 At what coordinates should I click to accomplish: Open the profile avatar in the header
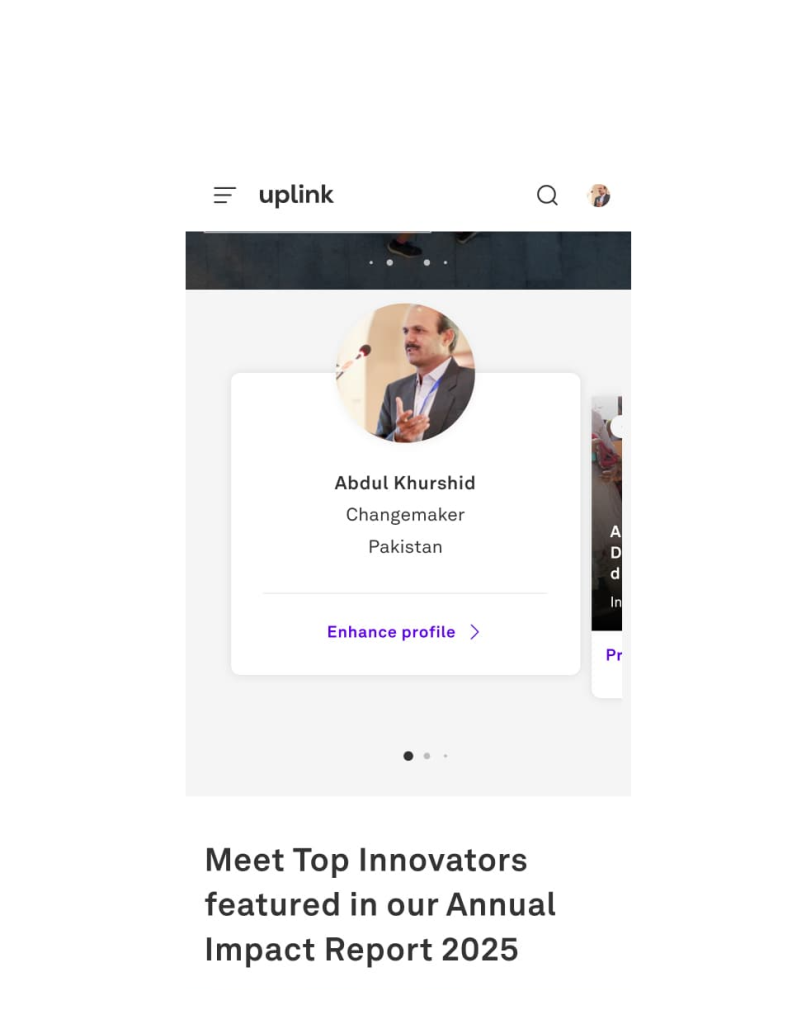pyautogui.click(x=599, y=196)
